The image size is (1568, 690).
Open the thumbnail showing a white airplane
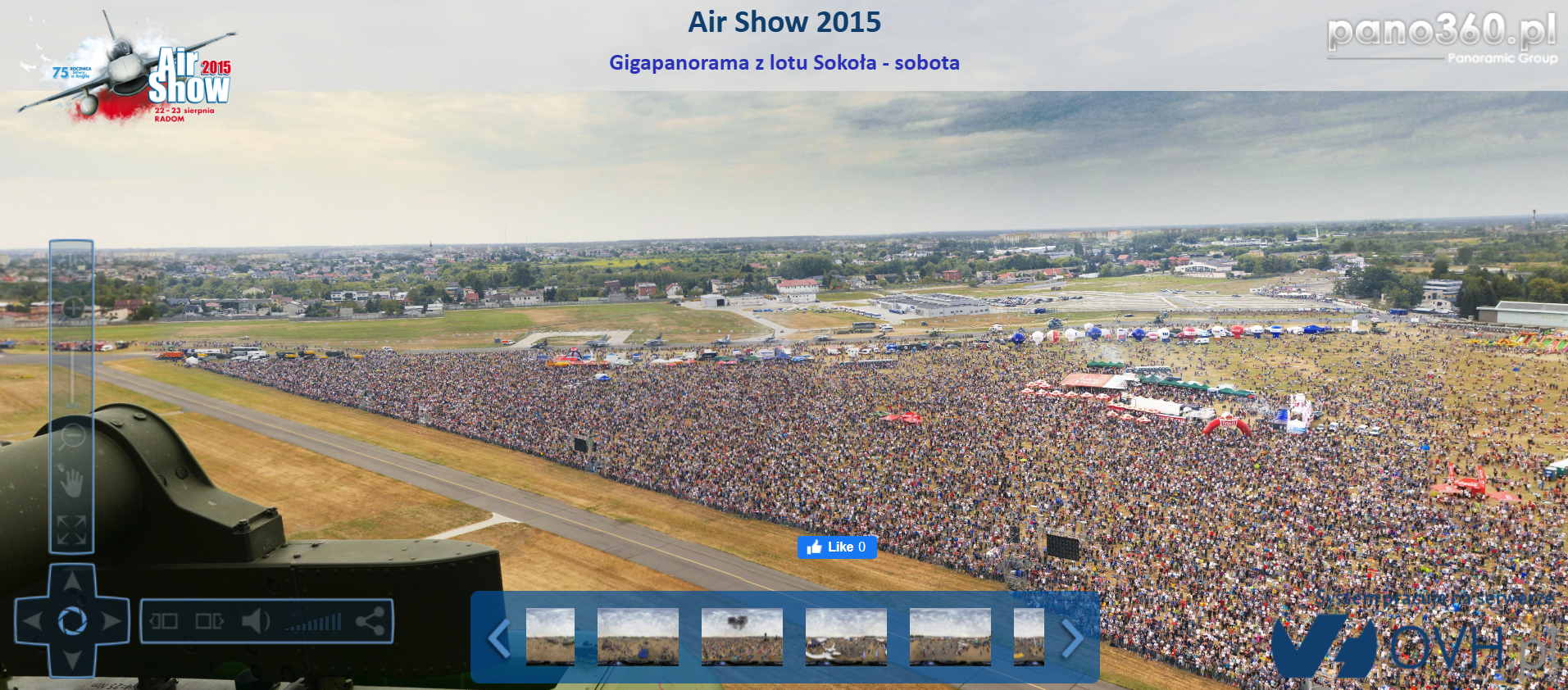pos(846,637)
